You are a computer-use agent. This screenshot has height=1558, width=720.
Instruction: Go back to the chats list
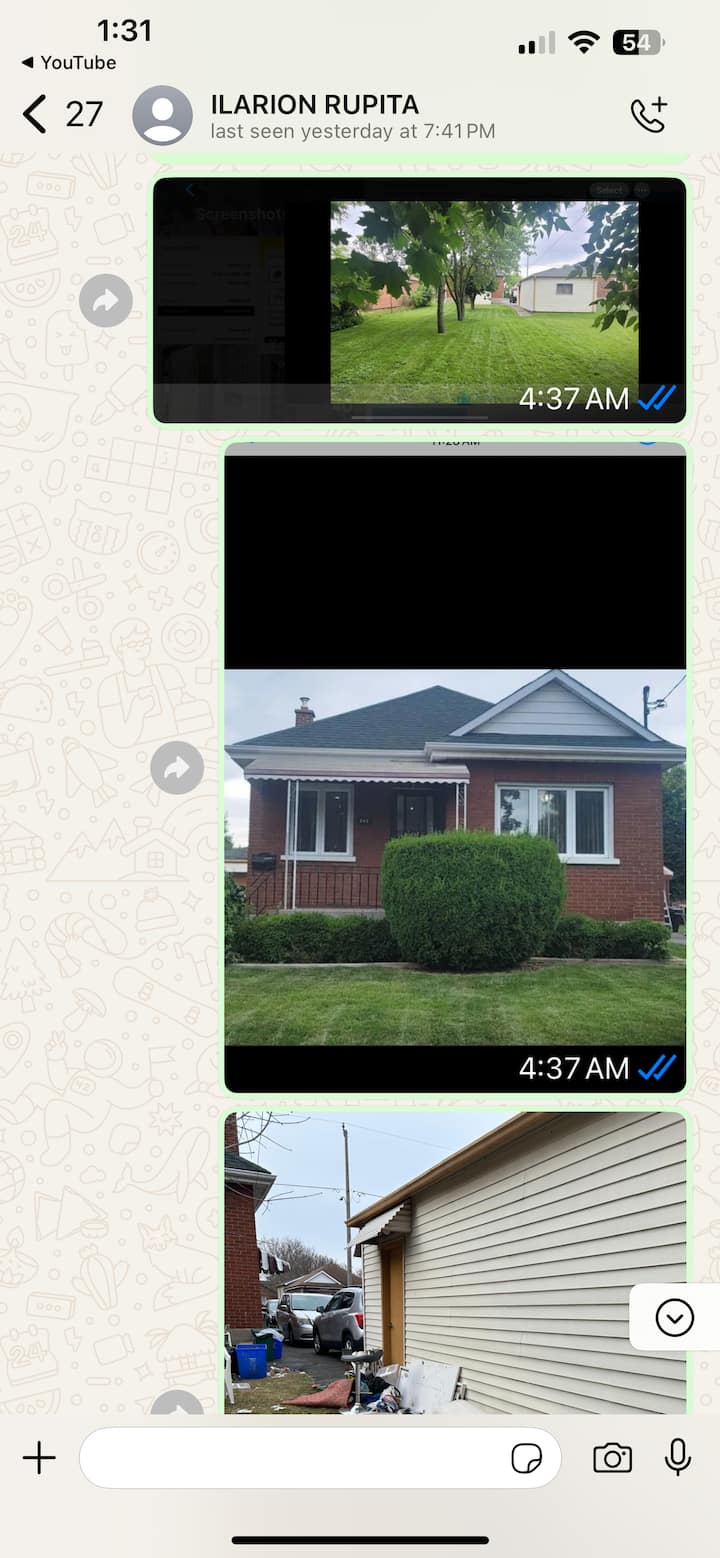click(36, 114)
